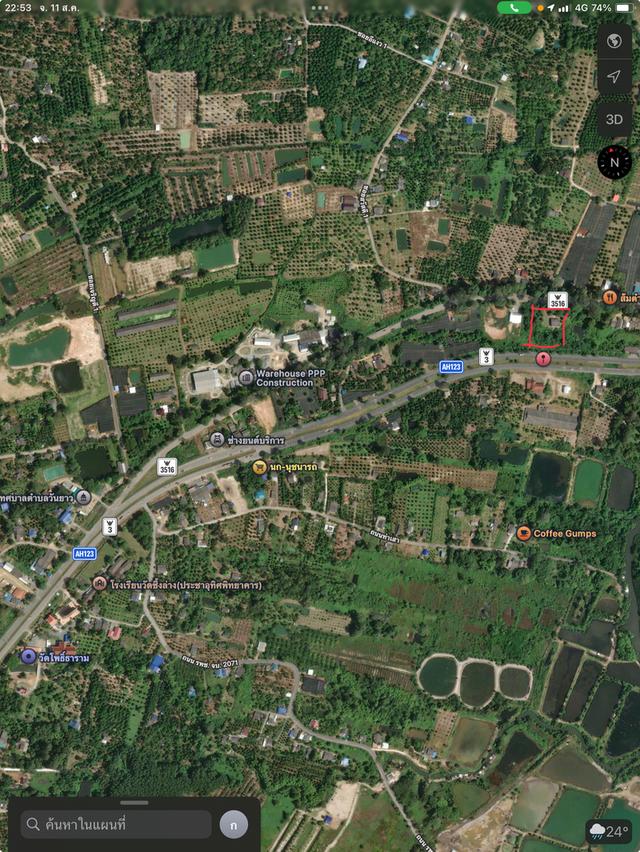Image resolution: width=640 pixels, height=852 pixels.
Task: Open the weather widget showing 24°
Action: [609, 831]
